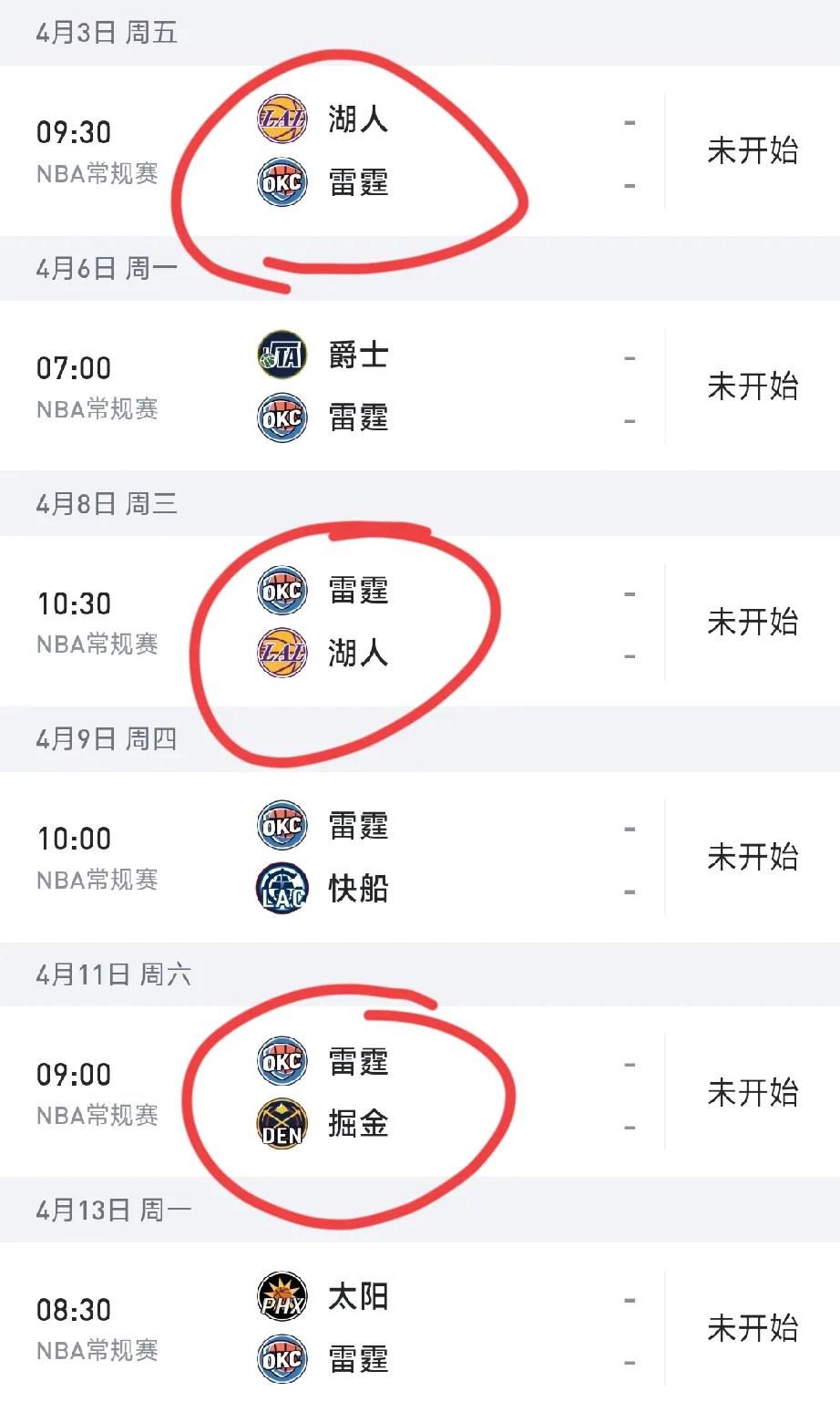Viewport: 840px width, 1412px height.
Task: Click the Clippers (快船) LAC logo
Action: (282, 889)
